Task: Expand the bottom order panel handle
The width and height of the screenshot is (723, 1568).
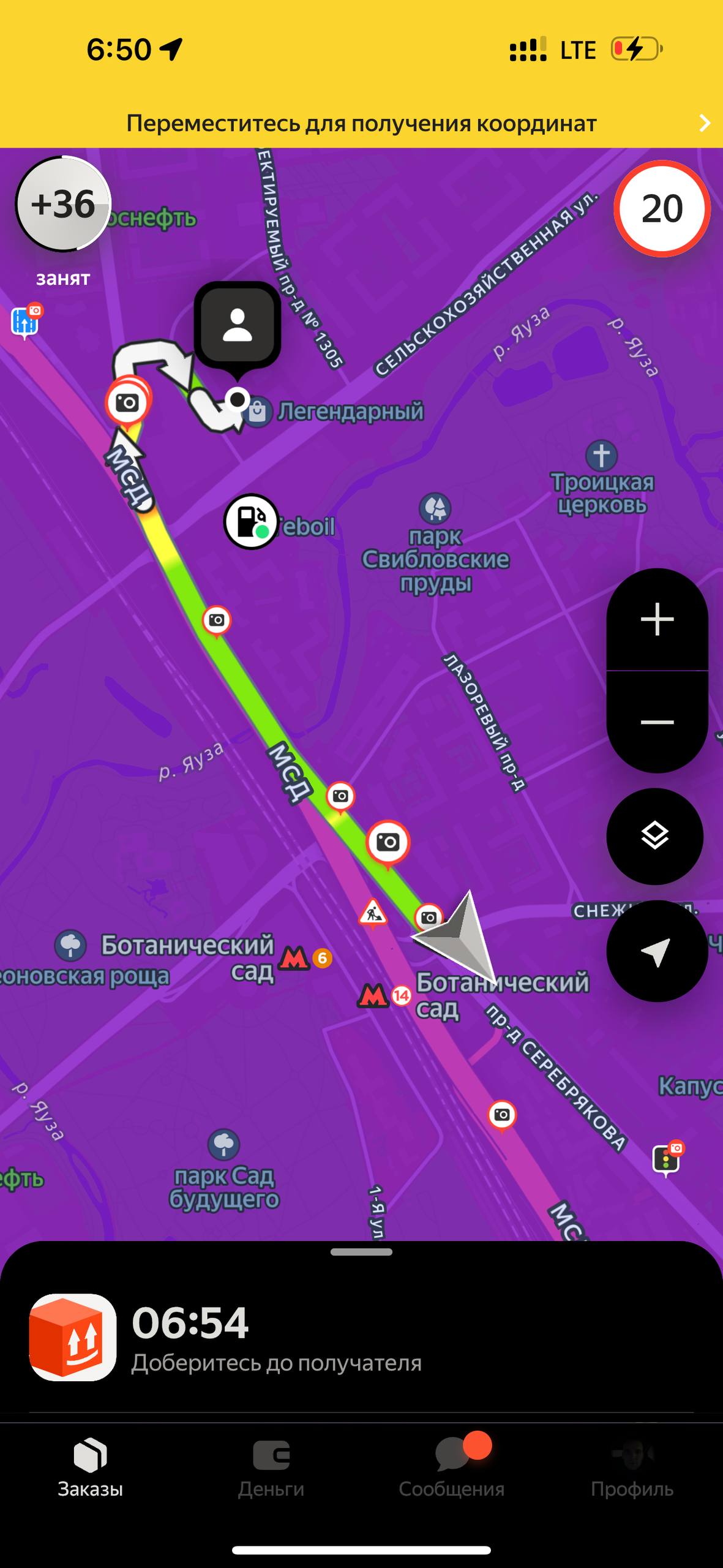Action: 361,1253
